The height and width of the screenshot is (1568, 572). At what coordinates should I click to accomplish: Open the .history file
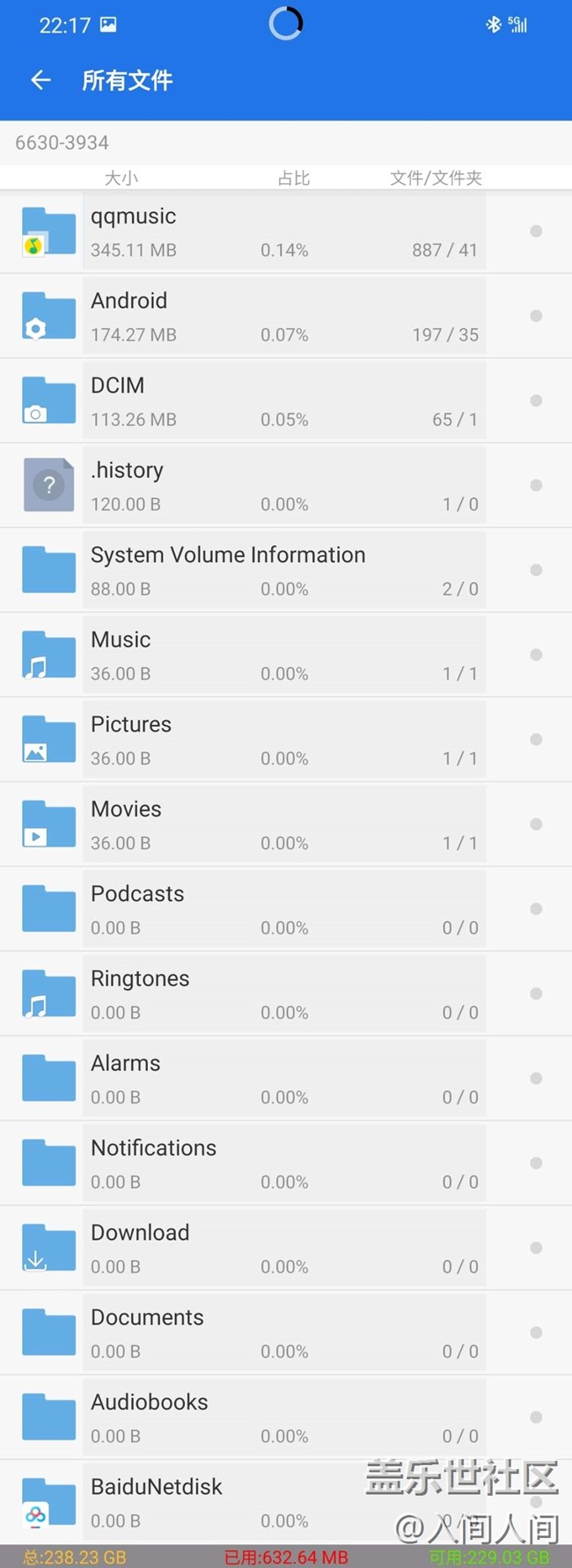coord(283,486)
